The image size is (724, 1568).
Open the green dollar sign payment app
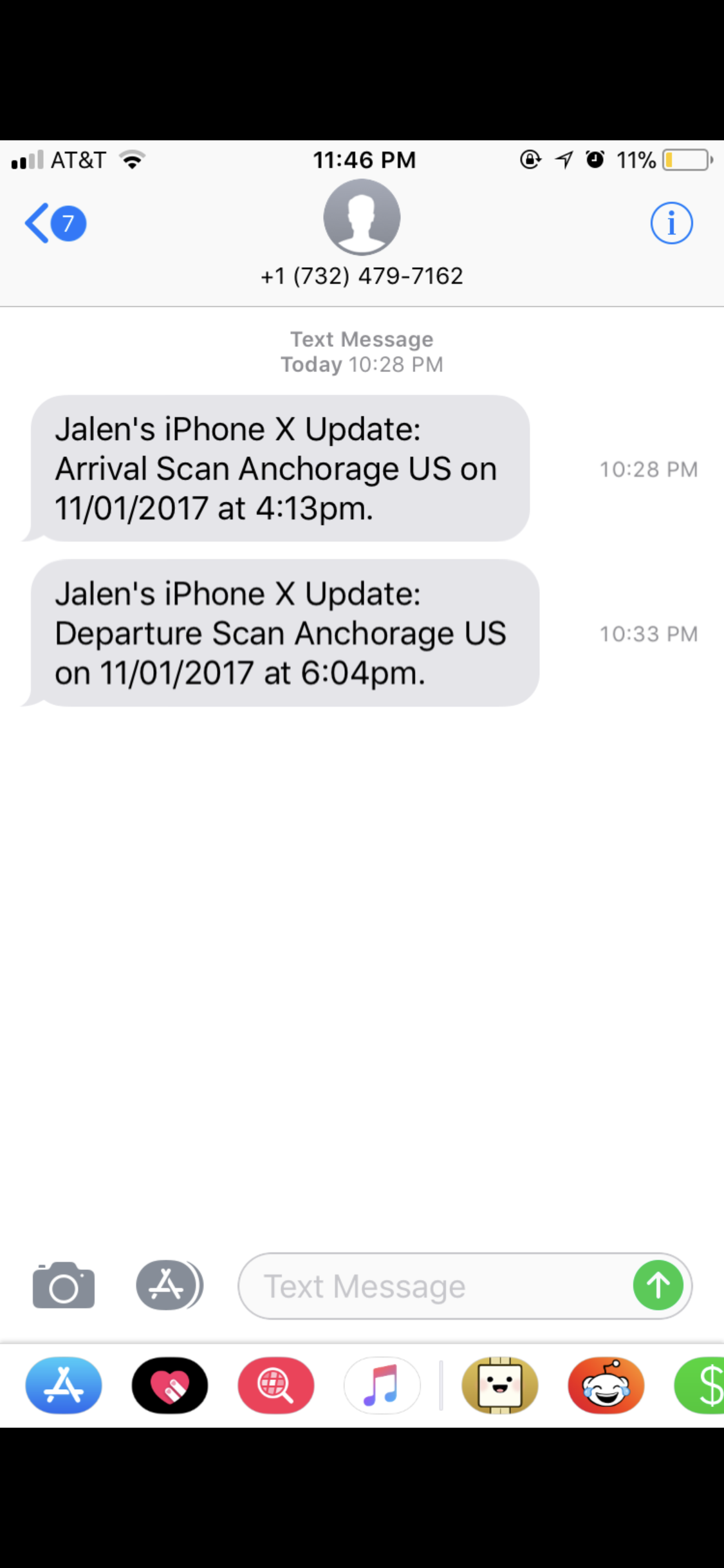tap(703, 1385)
